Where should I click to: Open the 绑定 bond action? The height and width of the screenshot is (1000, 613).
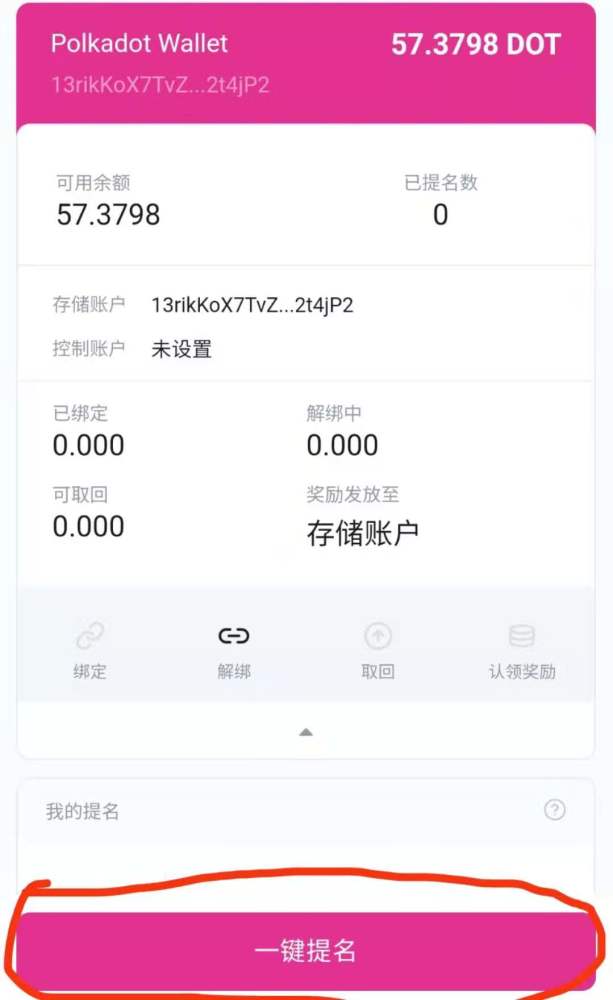[90, 650]
